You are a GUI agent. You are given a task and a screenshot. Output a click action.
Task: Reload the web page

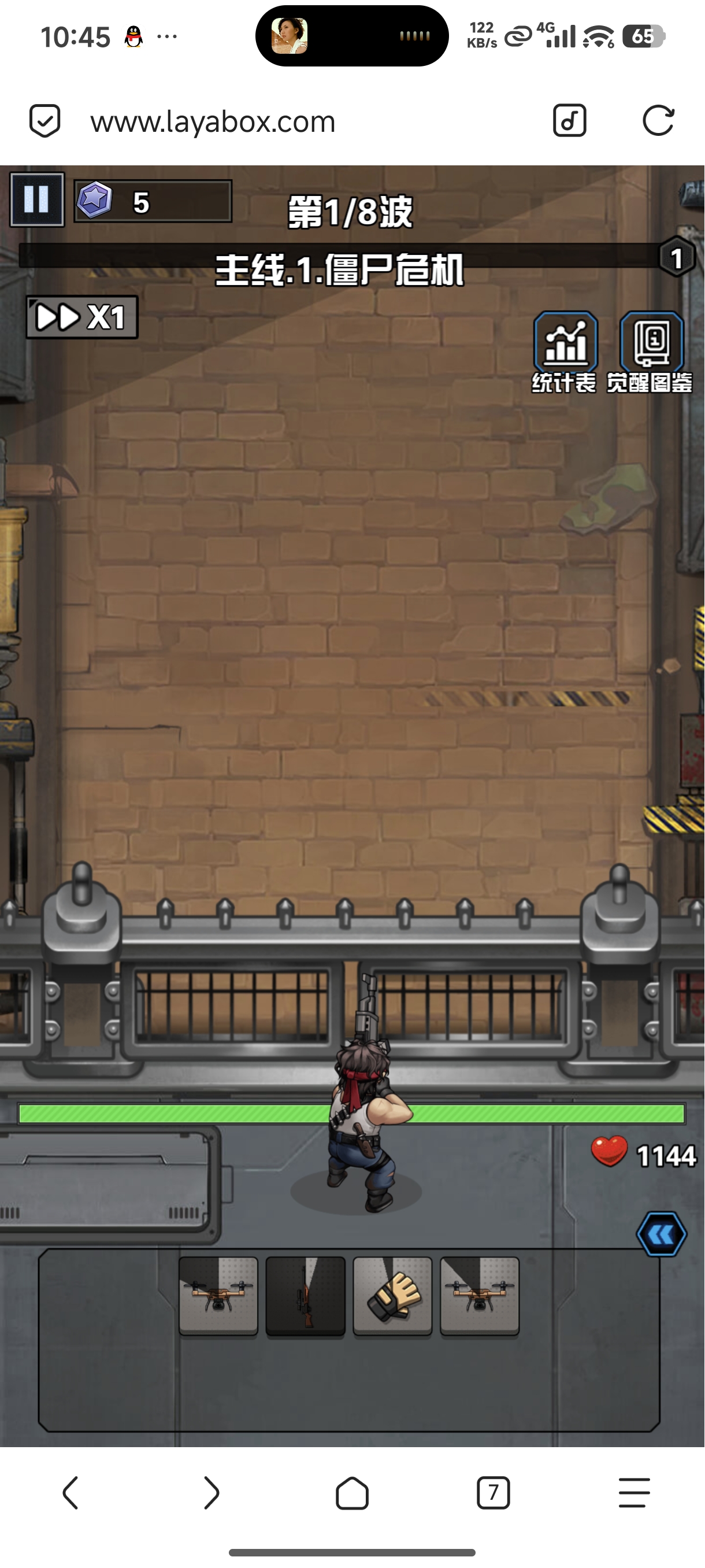[658, 120]
